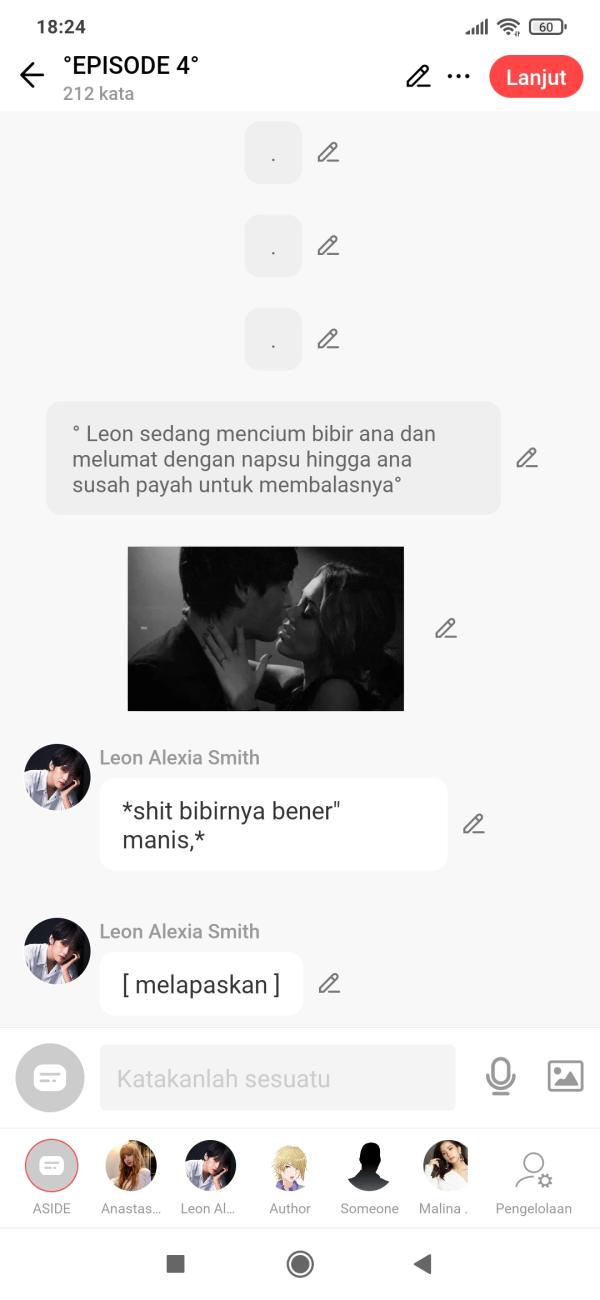Edit the "[ melapaskan ]" message
600x1300 pixels.
329,983
